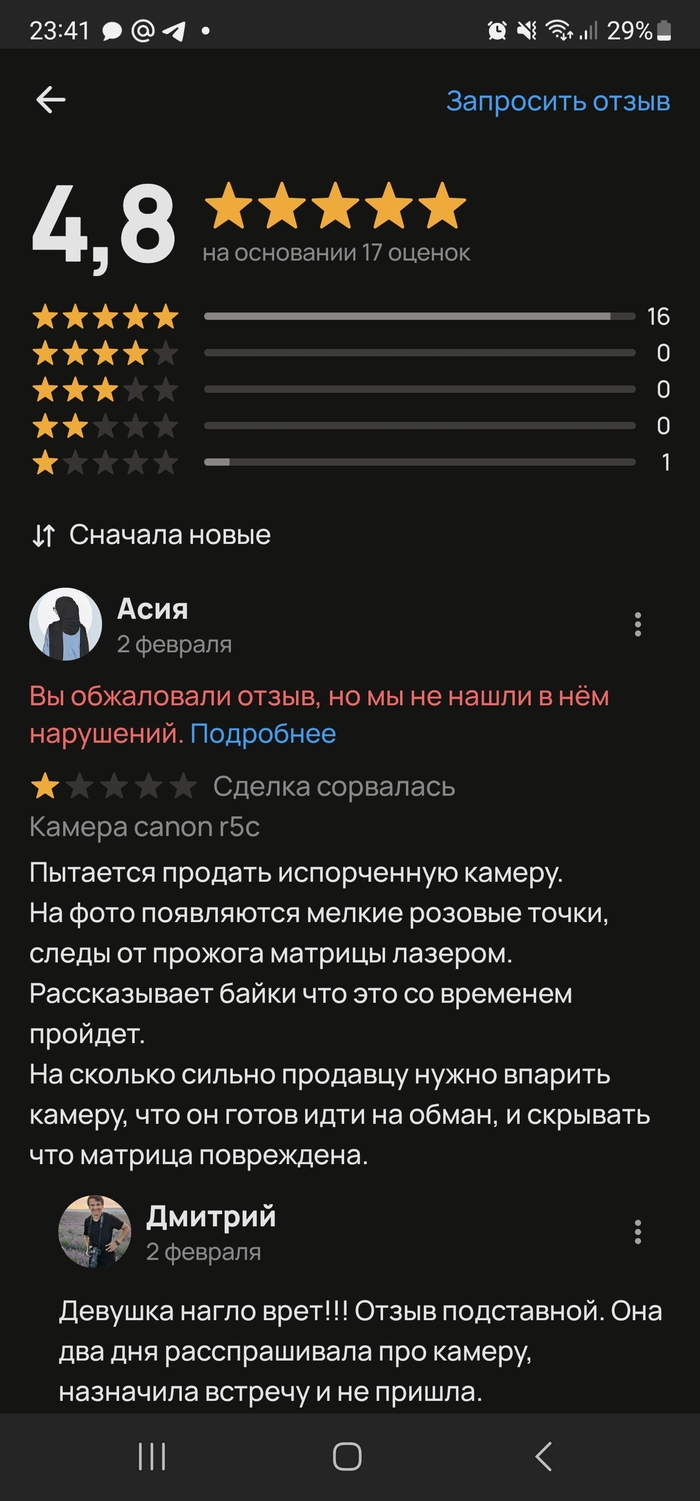Viewport: 700px width, 1501px height.
Task: Change sorting from "Сначала новые"
Action: coord(151,535)
